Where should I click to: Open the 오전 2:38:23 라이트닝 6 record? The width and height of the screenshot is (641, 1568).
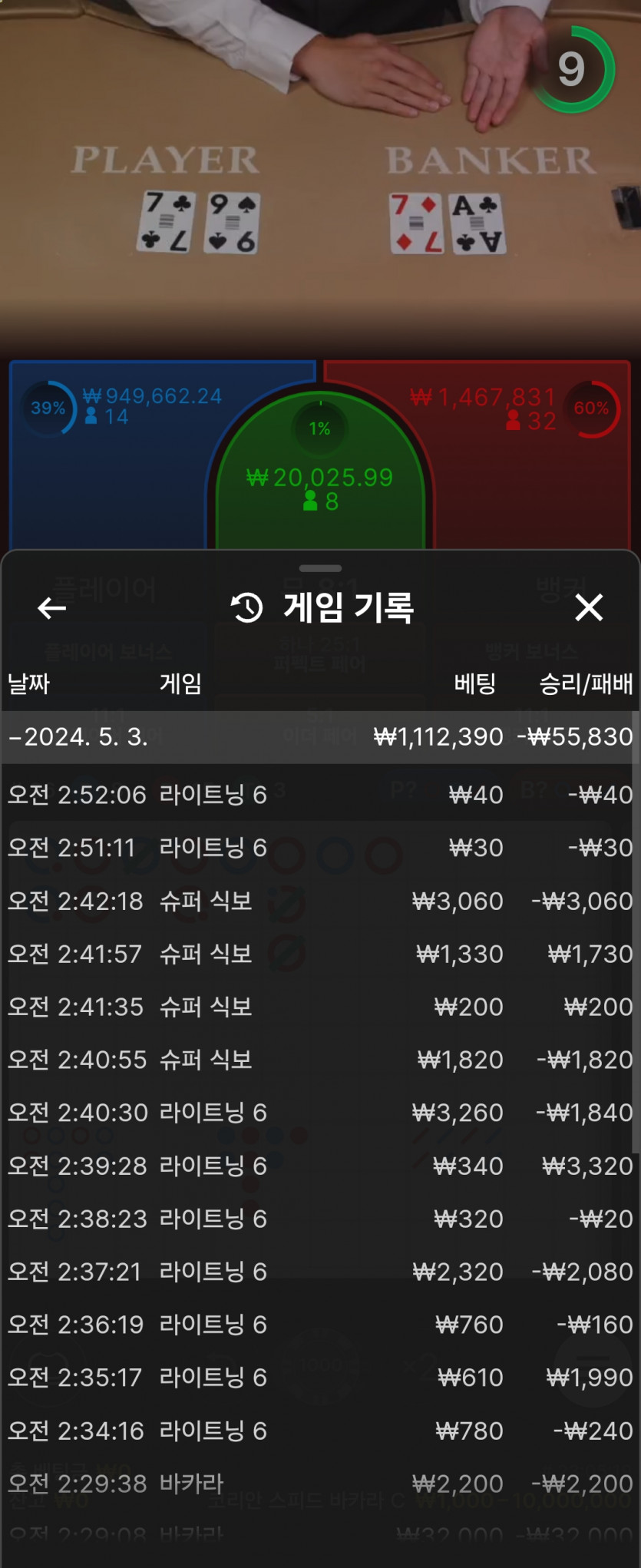point(319,1218)
